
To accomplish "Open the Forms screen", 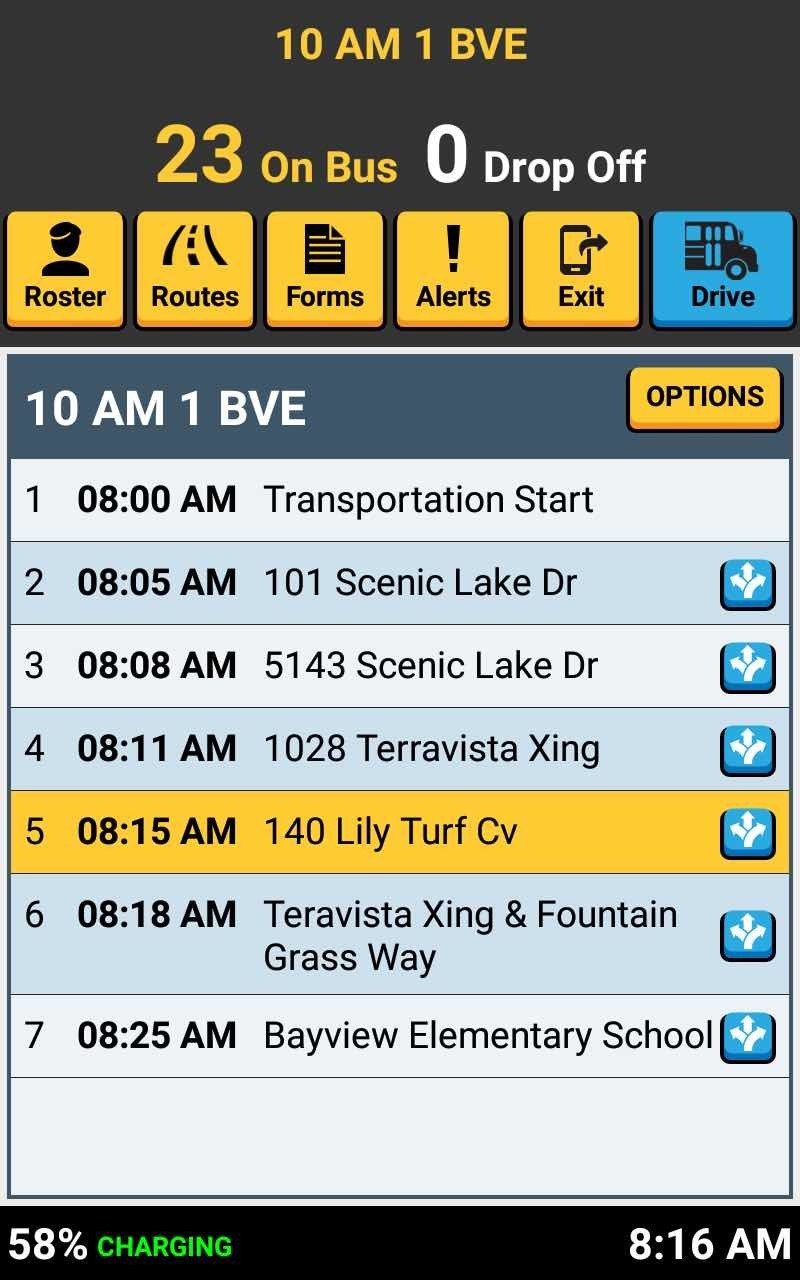I will (325, 268).
